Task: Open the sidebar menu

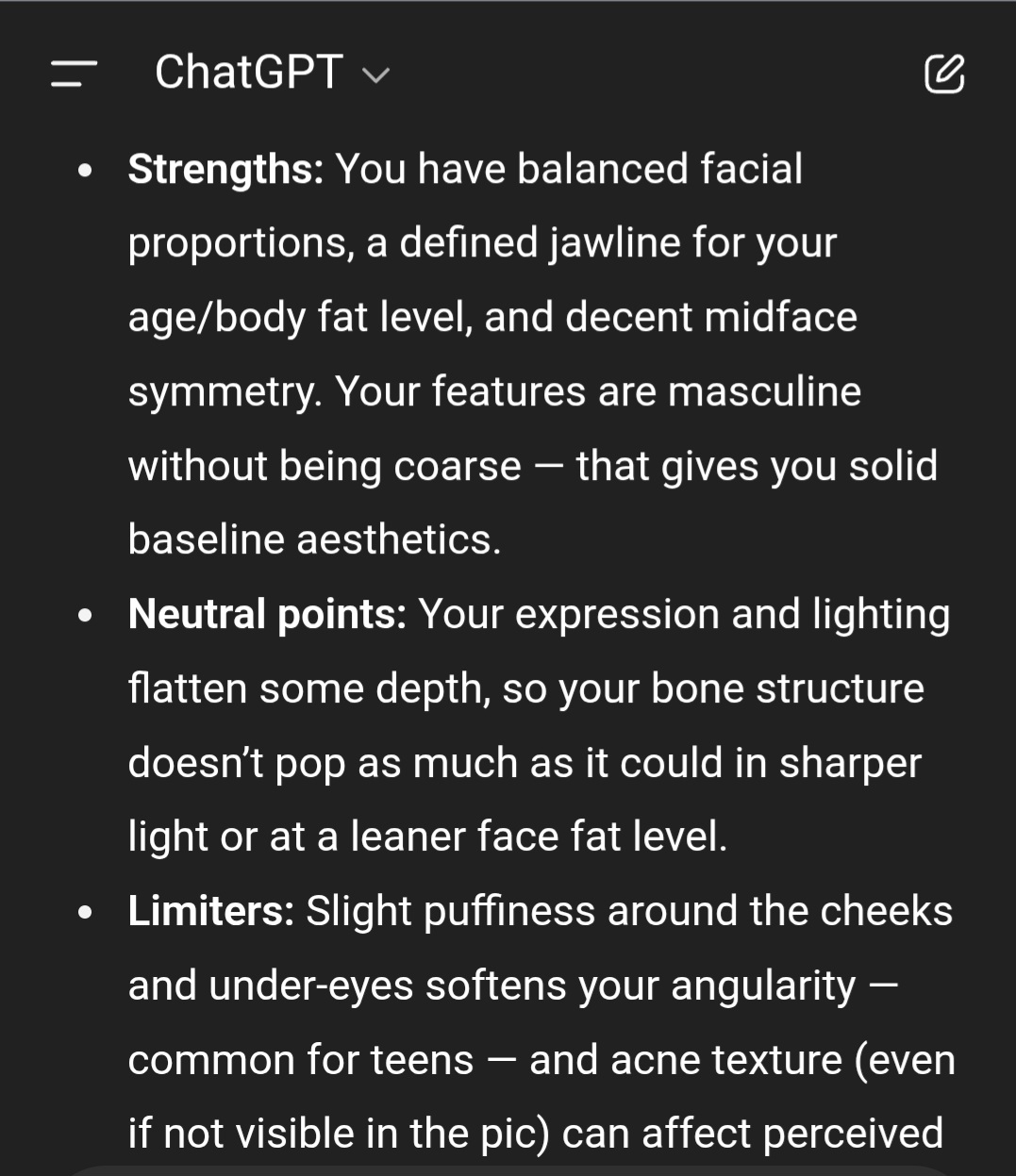Action: 74,74
